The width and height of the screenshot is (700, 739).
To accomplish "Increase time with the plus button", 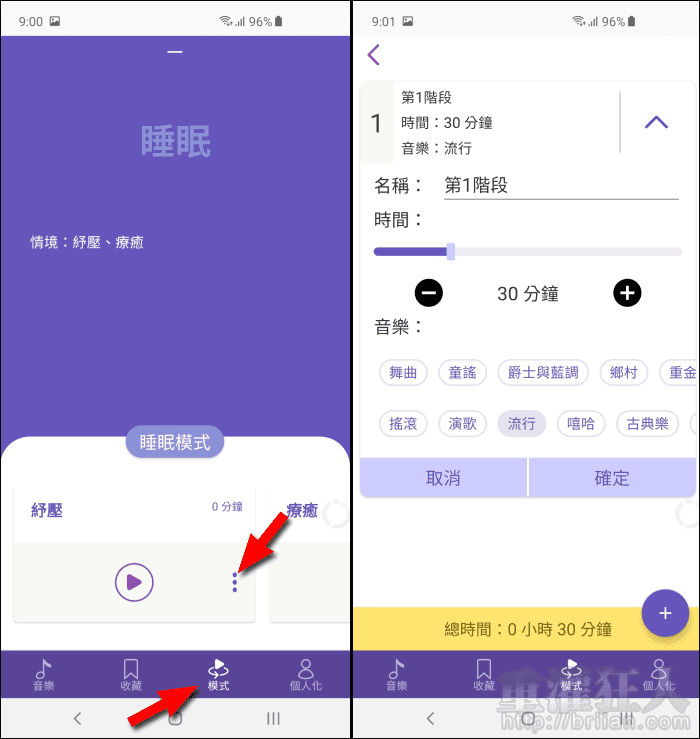I will [627, 293].
